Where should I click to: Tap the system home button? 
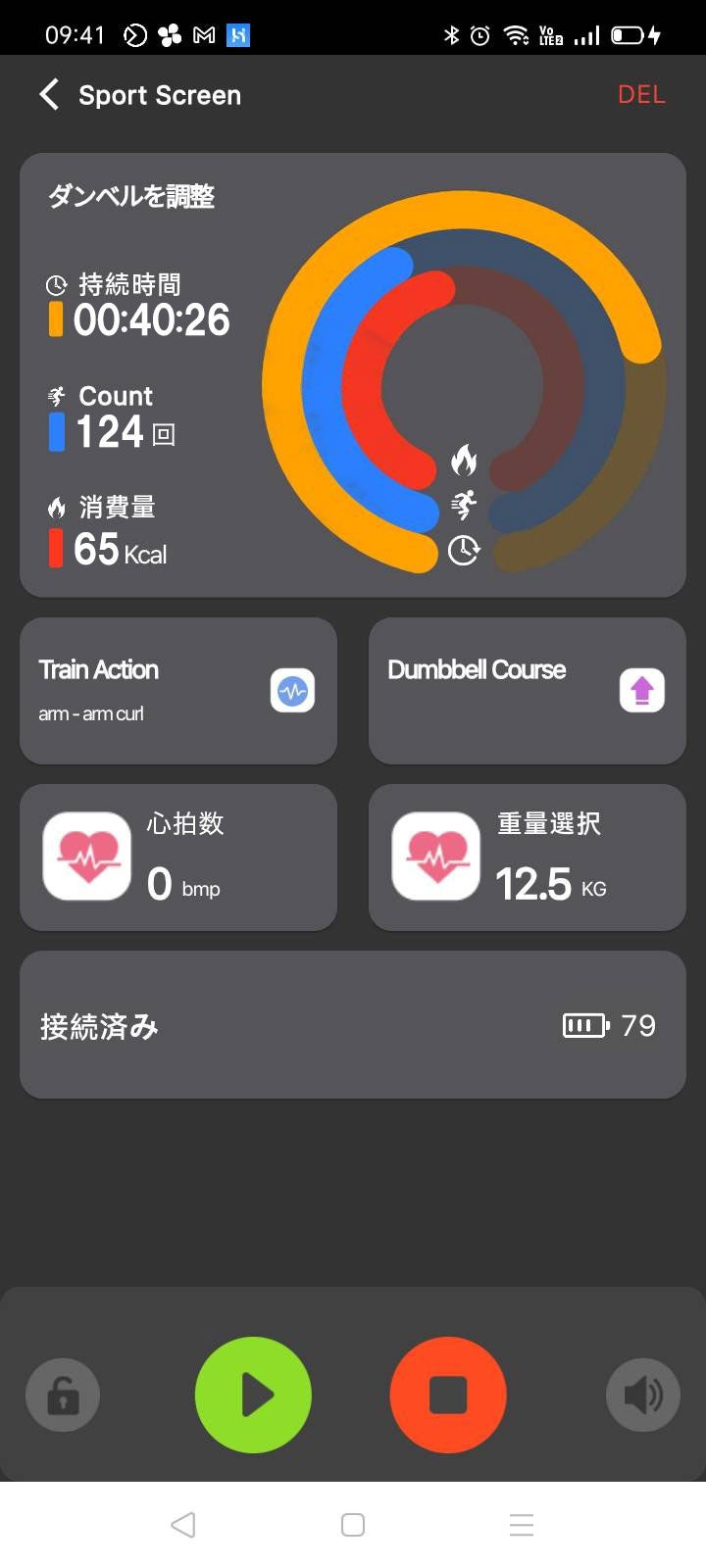(x=353, y=1525)
